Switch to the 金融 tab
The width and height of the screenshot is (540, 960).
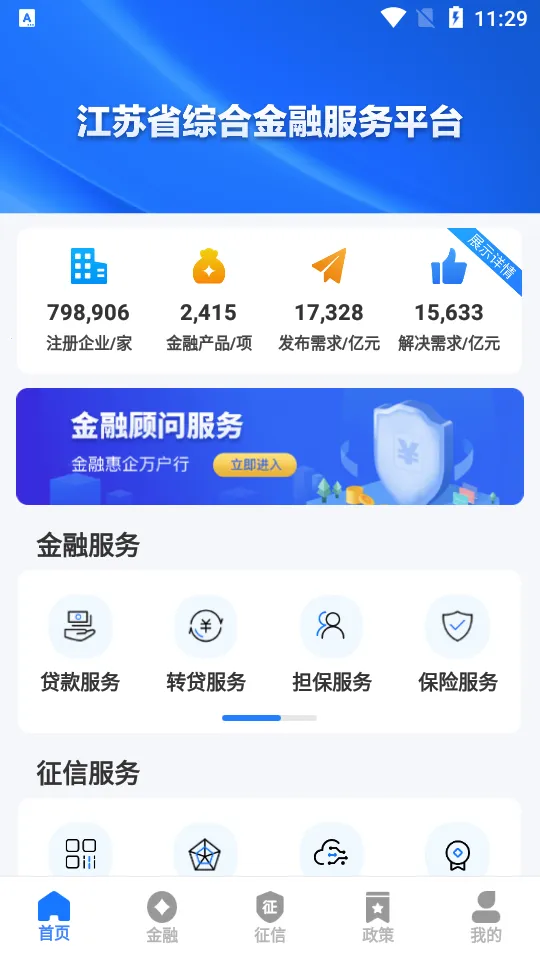tap(162, 917)
